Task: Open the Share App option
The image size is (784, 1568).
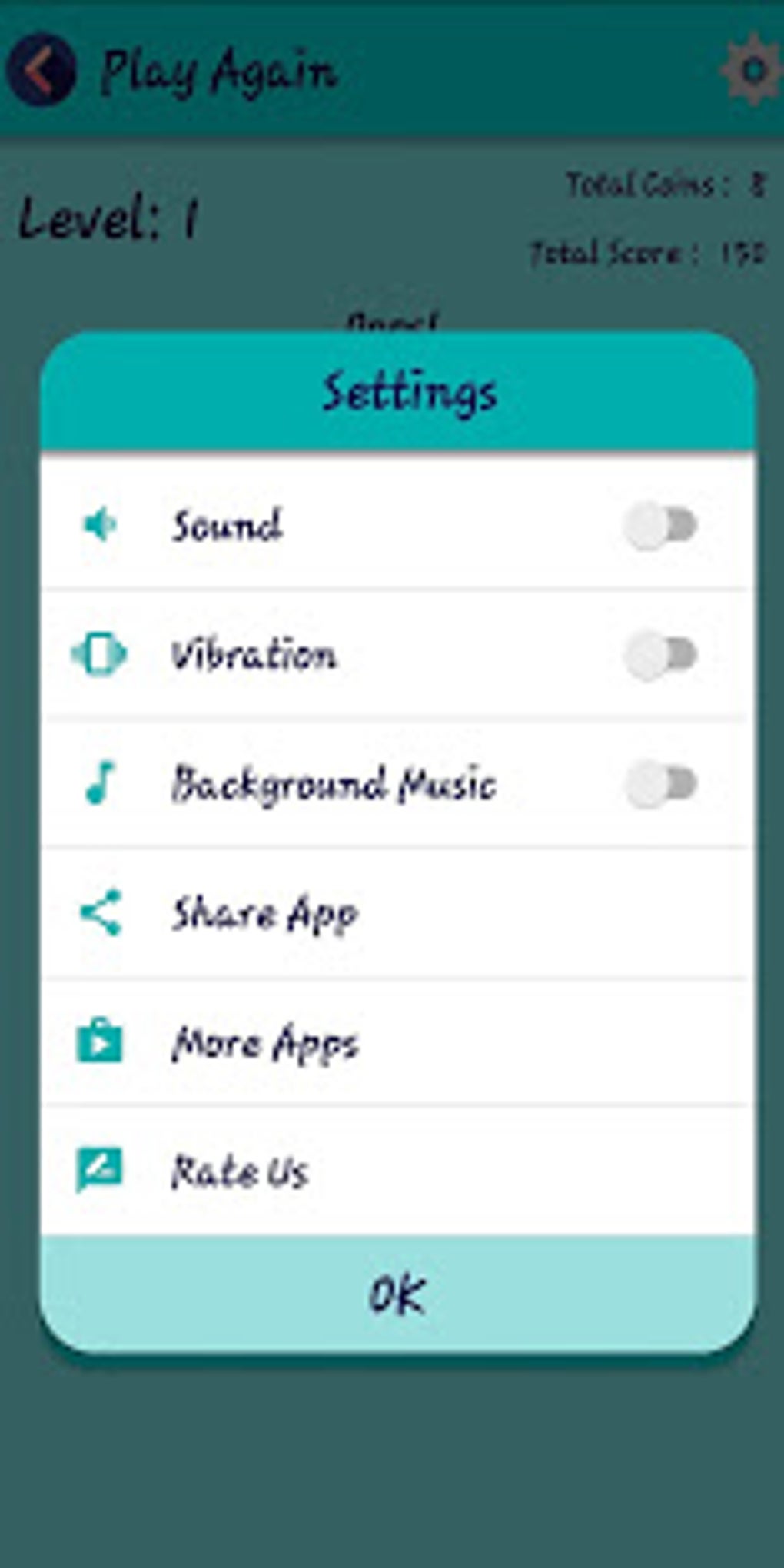Action: pyautogui.click(x=265, y=914)
